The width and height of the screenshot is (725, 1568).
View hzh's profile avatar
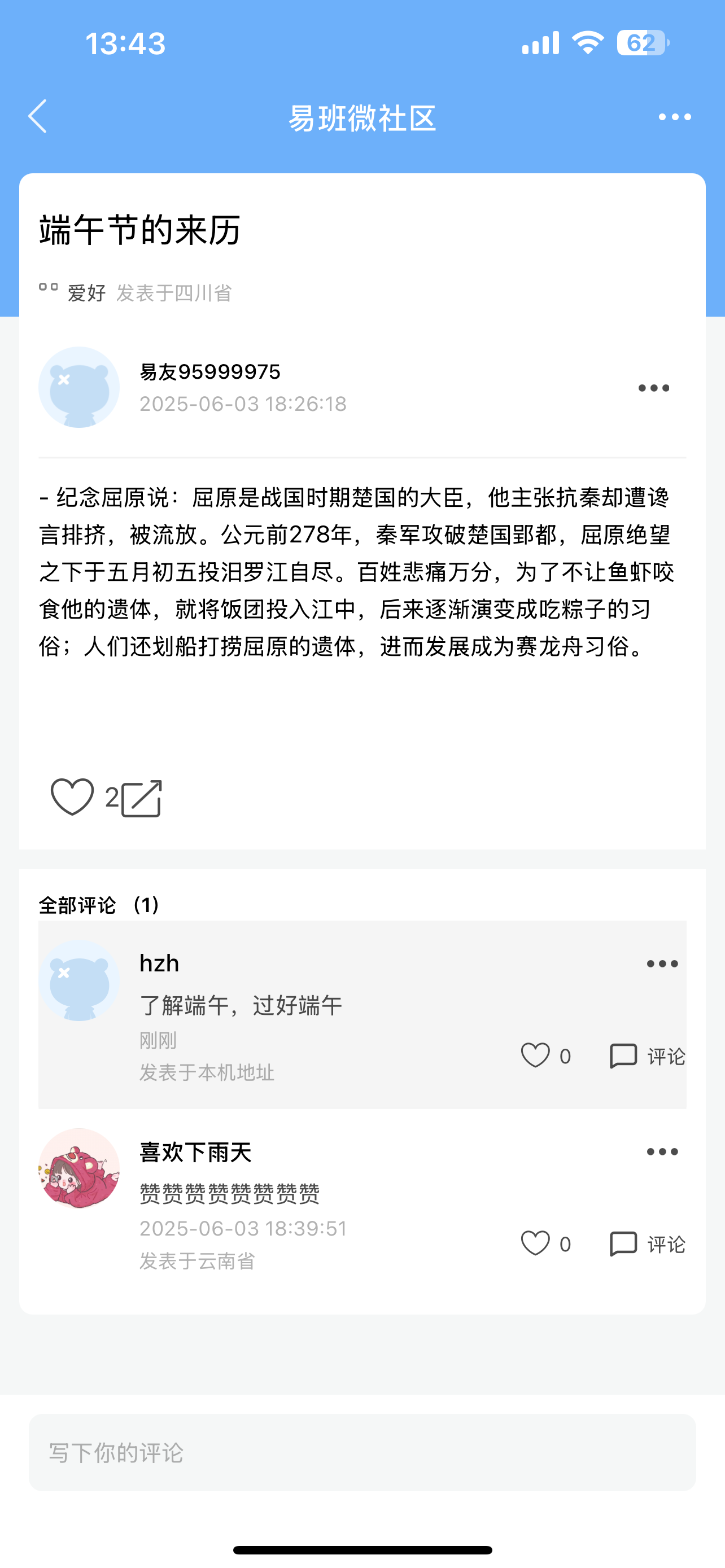tap(79, 980)
